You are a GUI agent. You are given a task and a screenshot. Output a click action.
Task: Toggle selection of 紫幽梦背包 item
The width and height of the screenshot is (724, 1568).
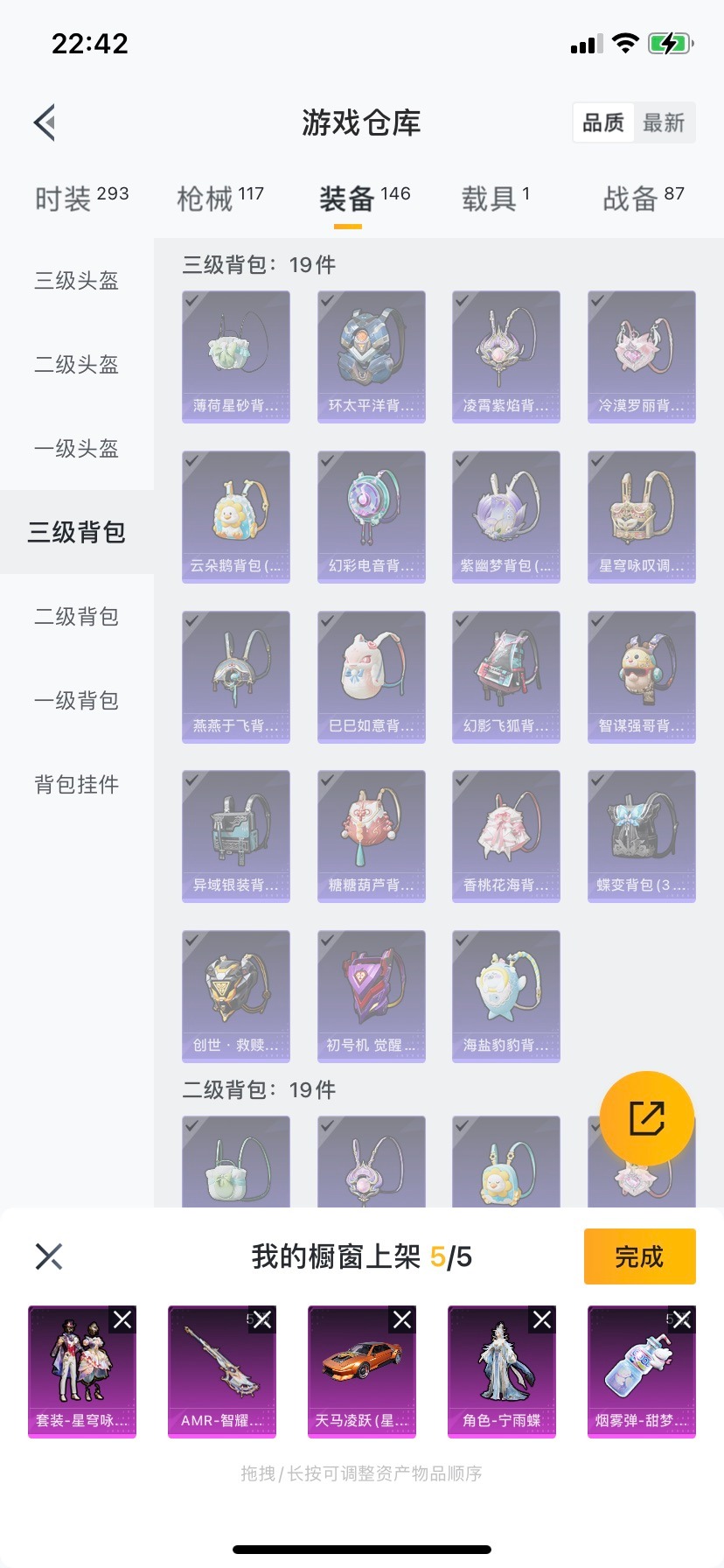click(505, 514)
